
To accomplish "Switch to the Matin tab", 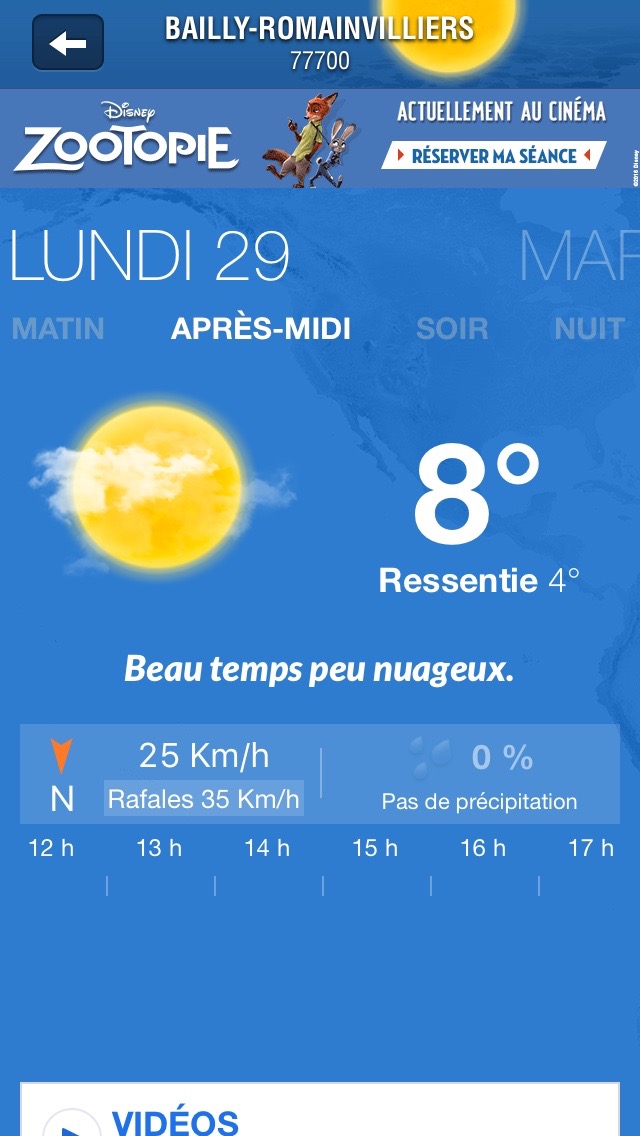I will (x=58, y=328).
